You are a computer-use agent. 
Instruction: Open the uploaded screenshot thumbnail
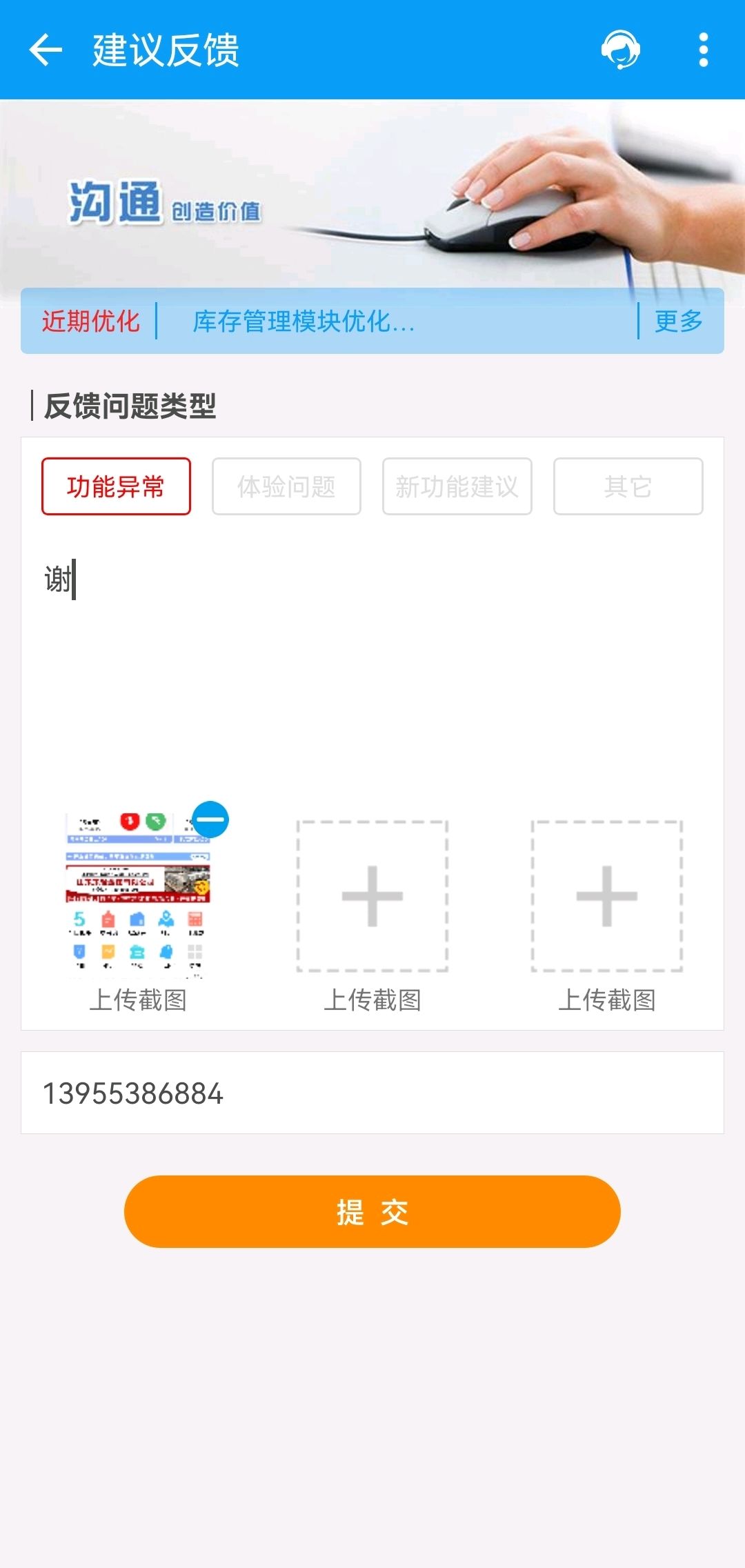(137, 895)
